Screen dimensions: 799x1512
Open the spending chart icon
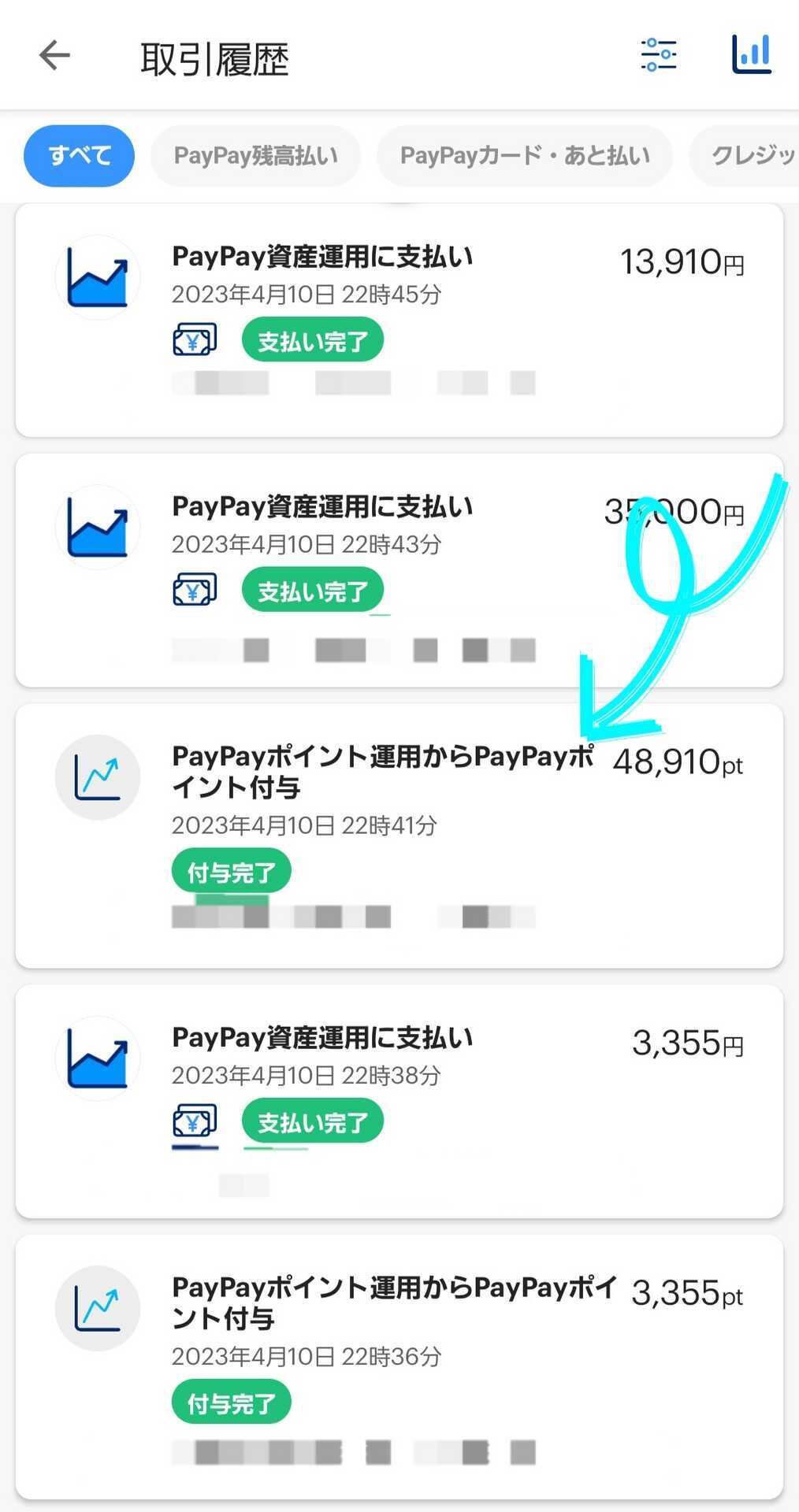(x=751, y=55)
